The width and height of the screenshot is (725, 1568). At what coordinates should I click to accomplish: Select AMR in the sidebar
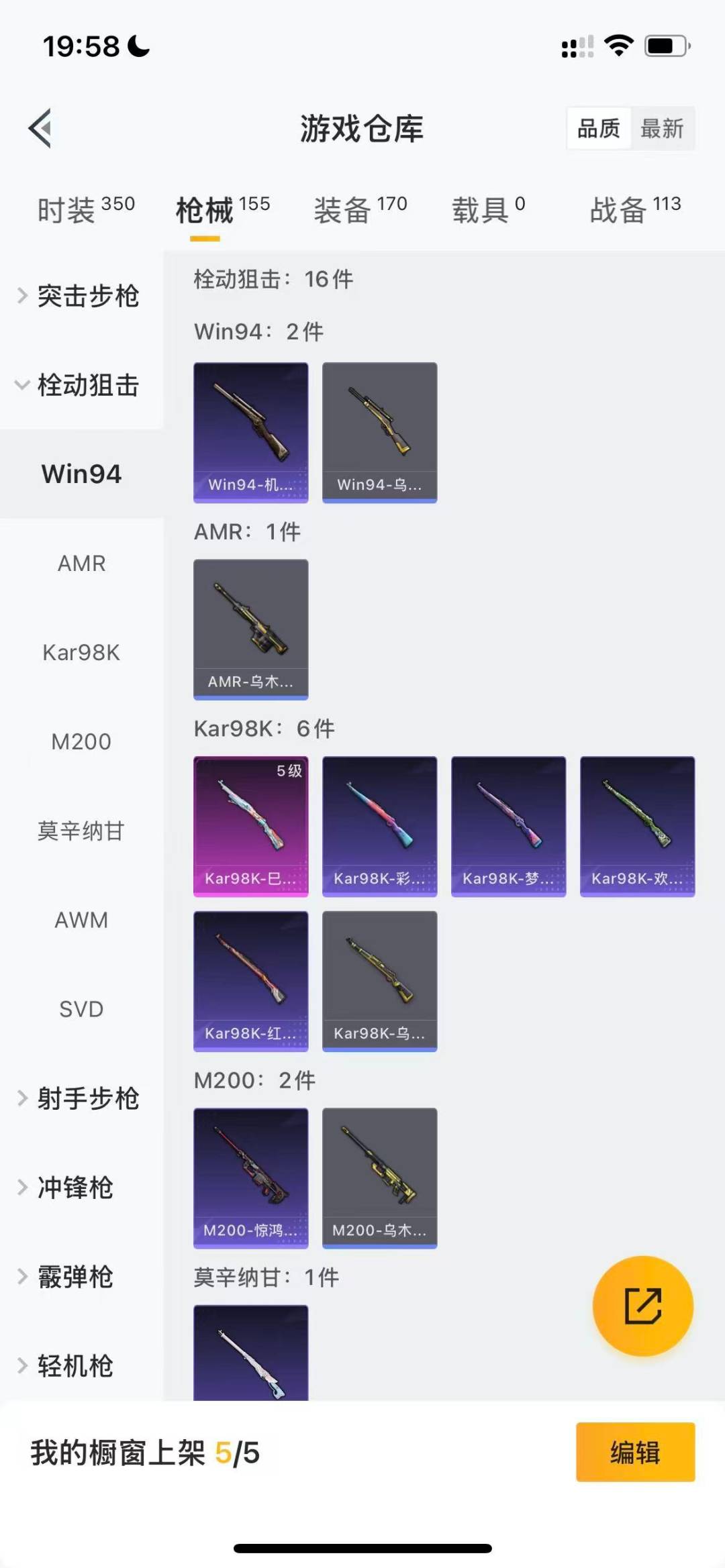[x=81, y=563]
